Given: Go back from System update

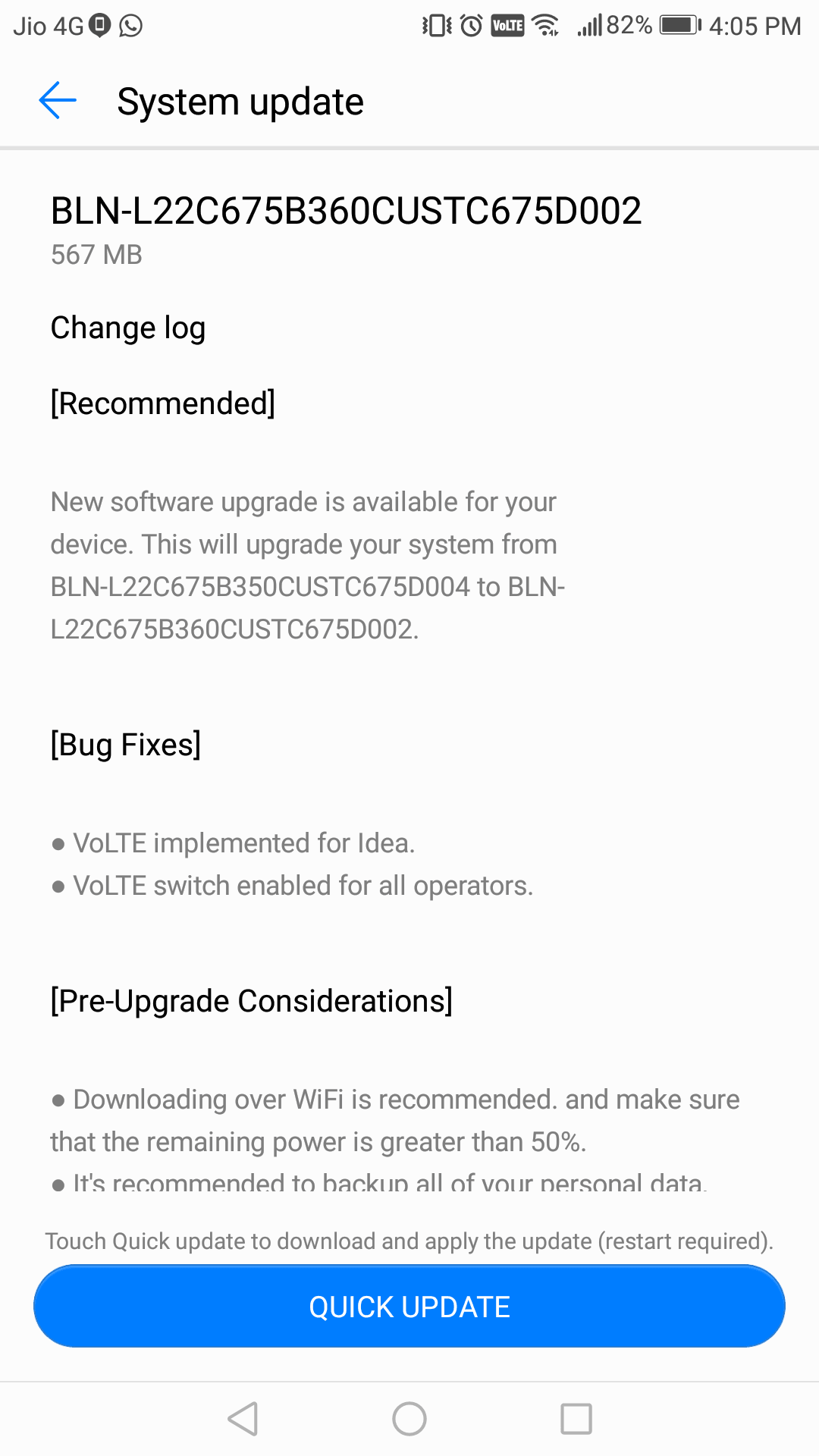Looking at the screenshot, I should (x=58, y=101).
